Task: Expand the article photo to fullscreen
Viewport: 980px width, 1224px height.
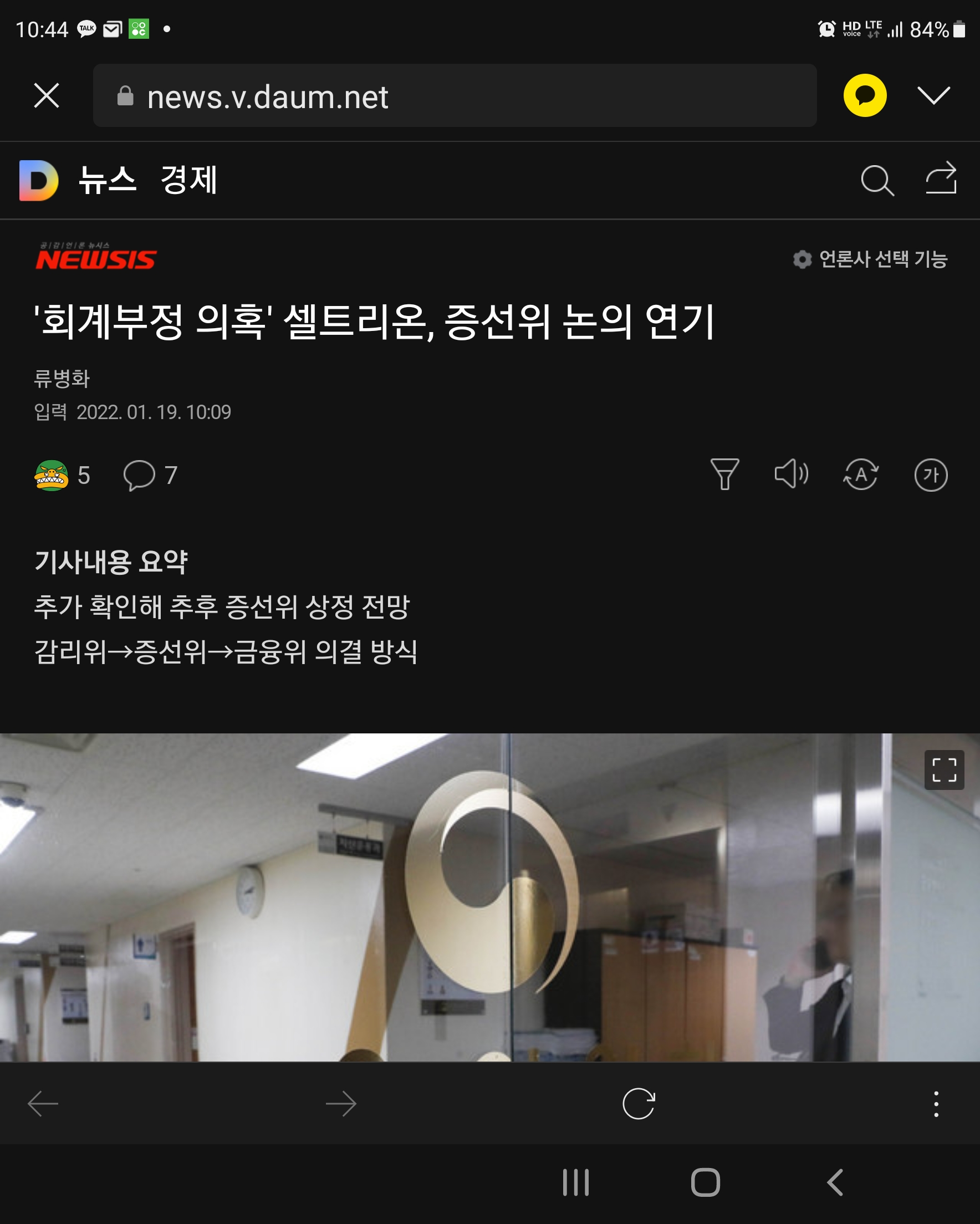Action: pyautogui.click(x=943, y=770)
